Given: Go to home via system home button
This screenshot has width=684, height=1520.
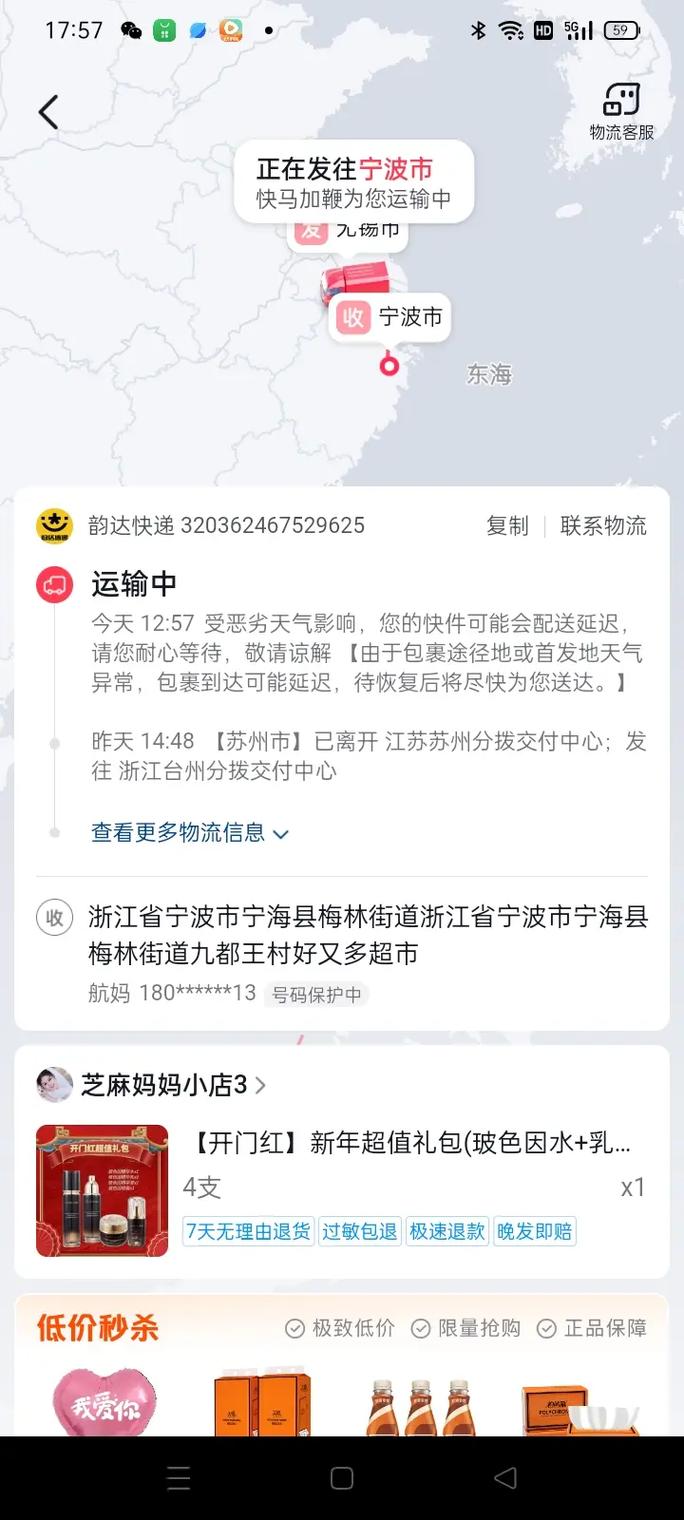Looking at the screenshot, I should pyautogui.click(x=342, y=1478).
